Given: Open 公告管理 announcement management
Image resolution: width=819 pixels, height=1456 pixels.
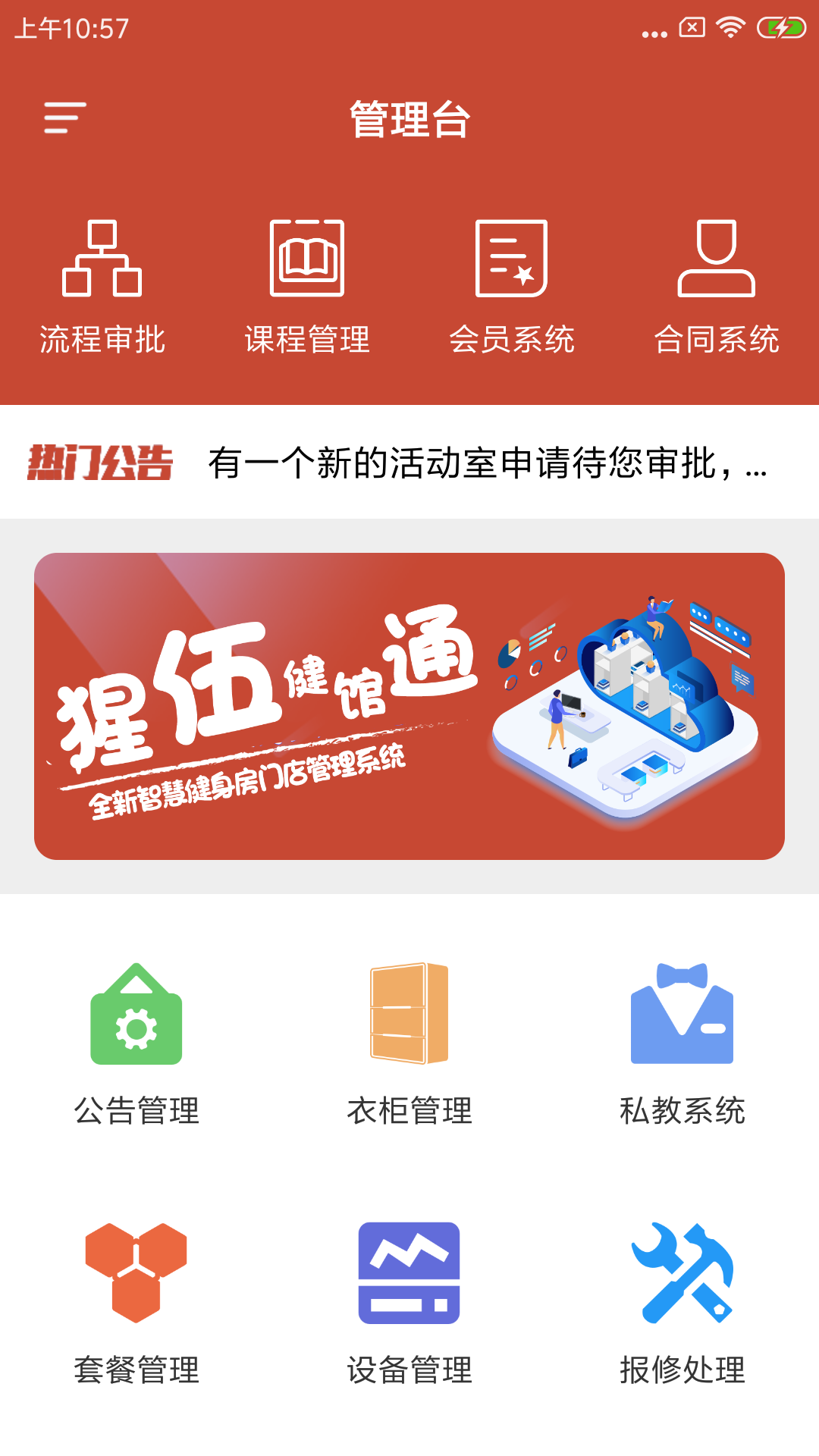Looking at the screenshot, I should click(136, 1043).
